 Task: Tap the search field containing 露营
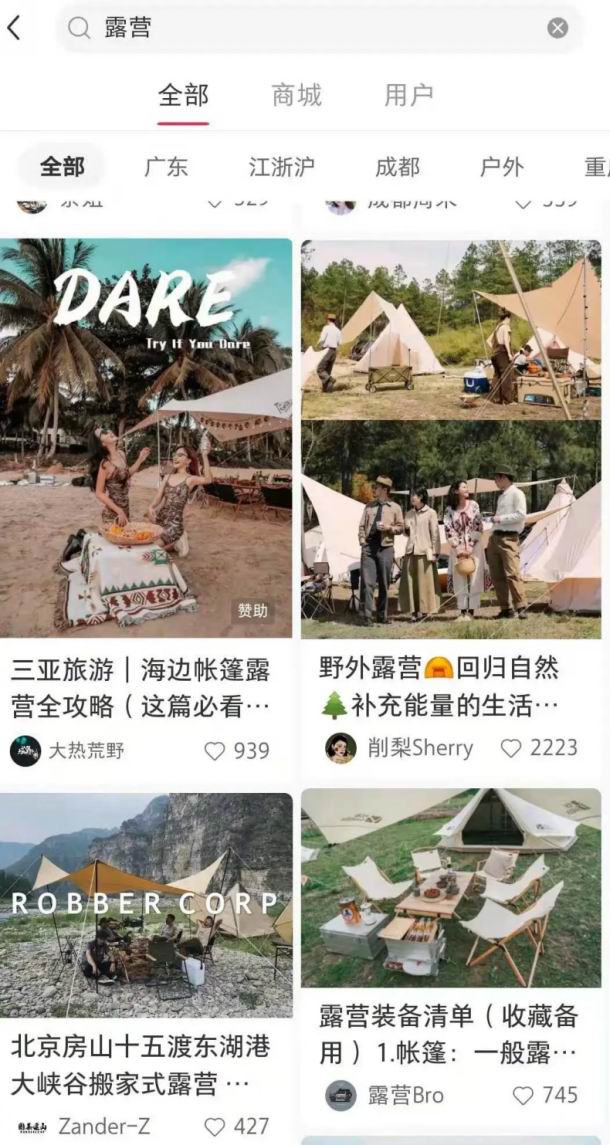click(x=300, y=28)
